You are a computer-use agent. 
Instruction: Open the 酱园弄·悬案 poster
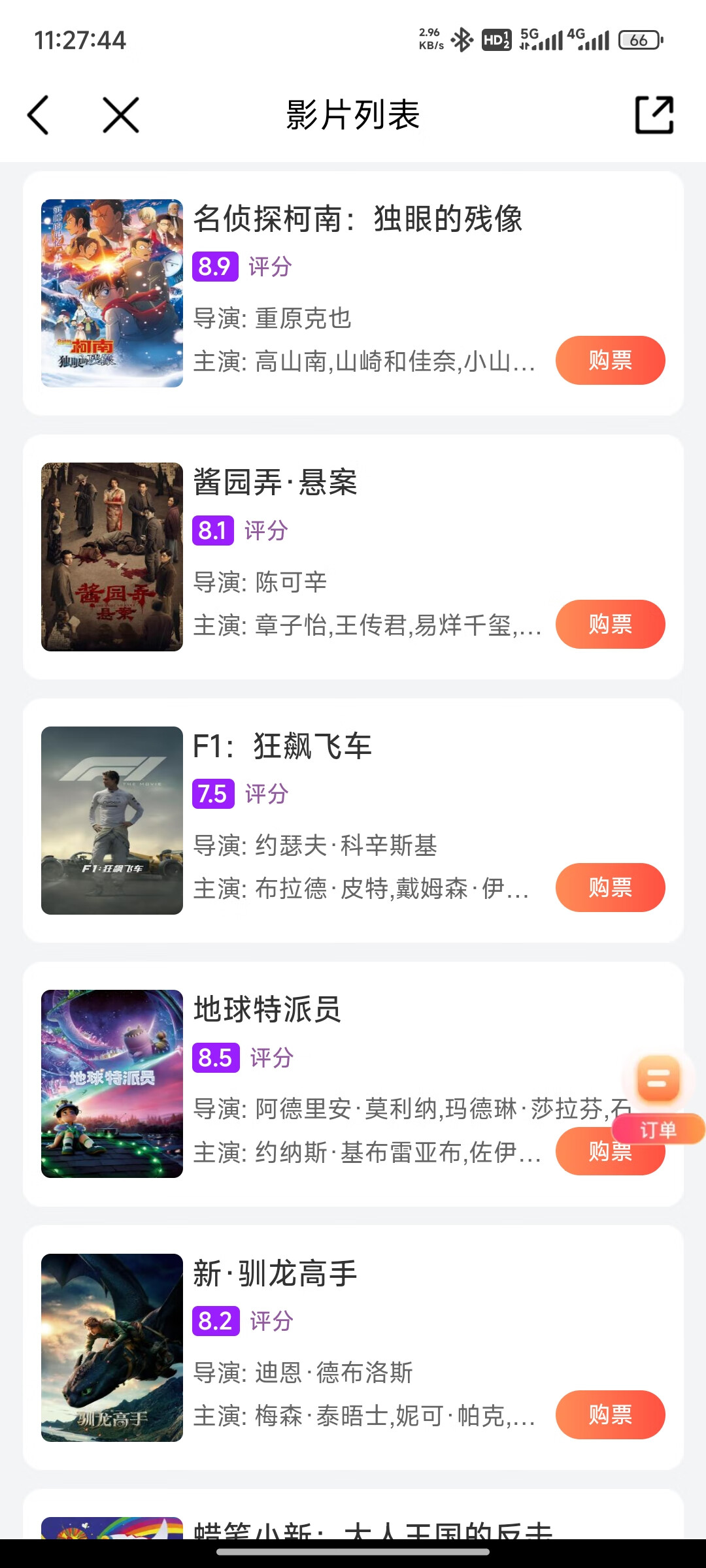112,557
